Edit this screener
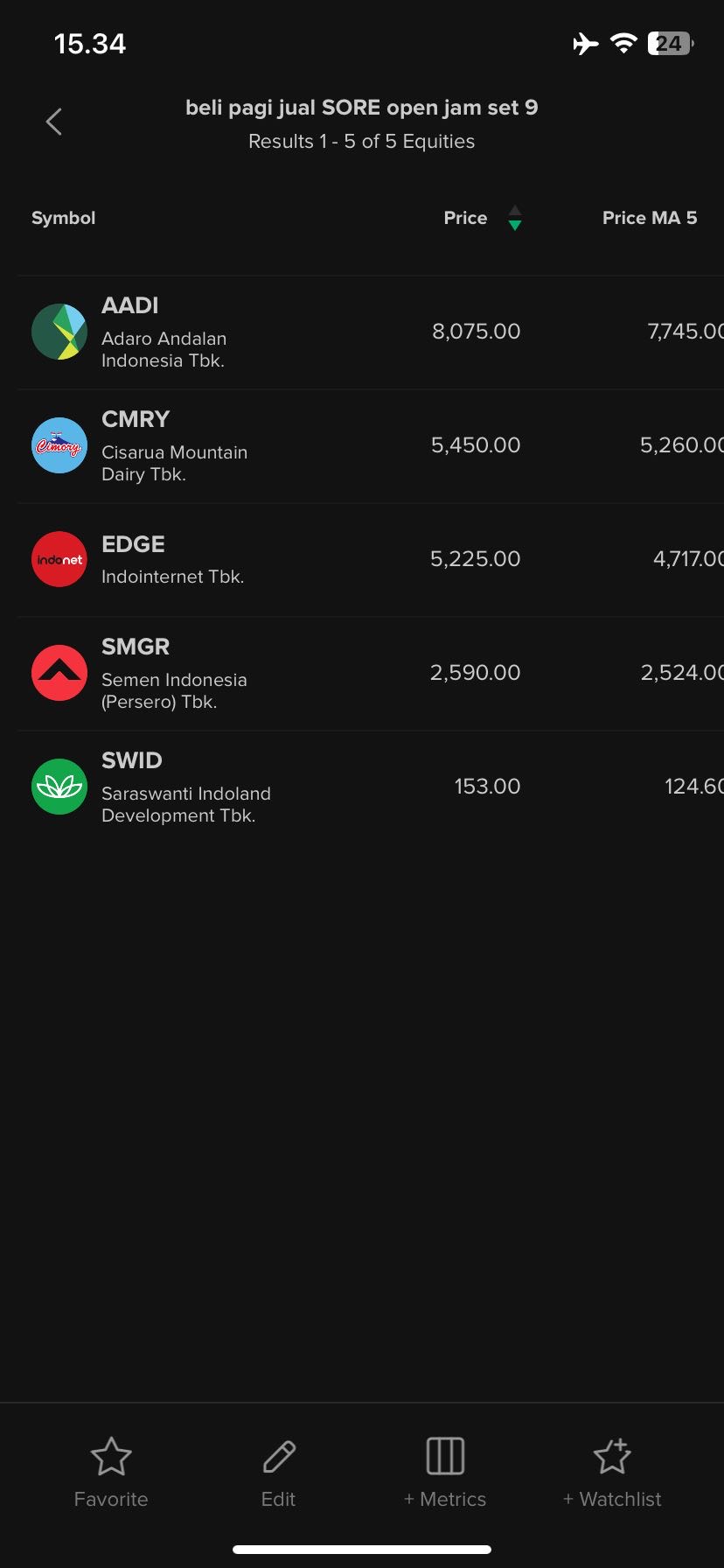 point(278,1472)
